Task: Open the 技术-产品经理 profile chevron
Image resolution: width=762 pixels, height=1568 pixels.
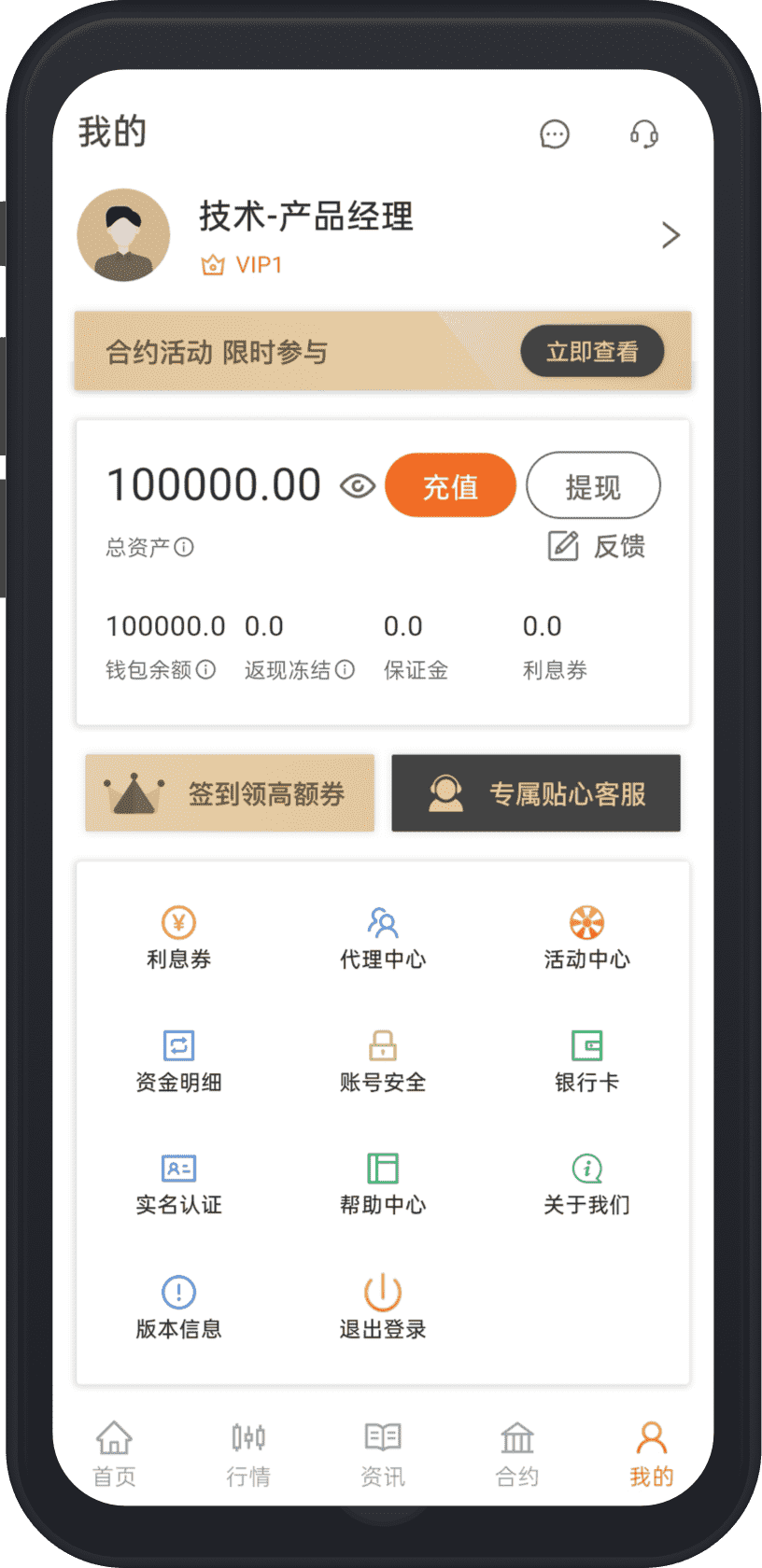Action: pos(670,235)
